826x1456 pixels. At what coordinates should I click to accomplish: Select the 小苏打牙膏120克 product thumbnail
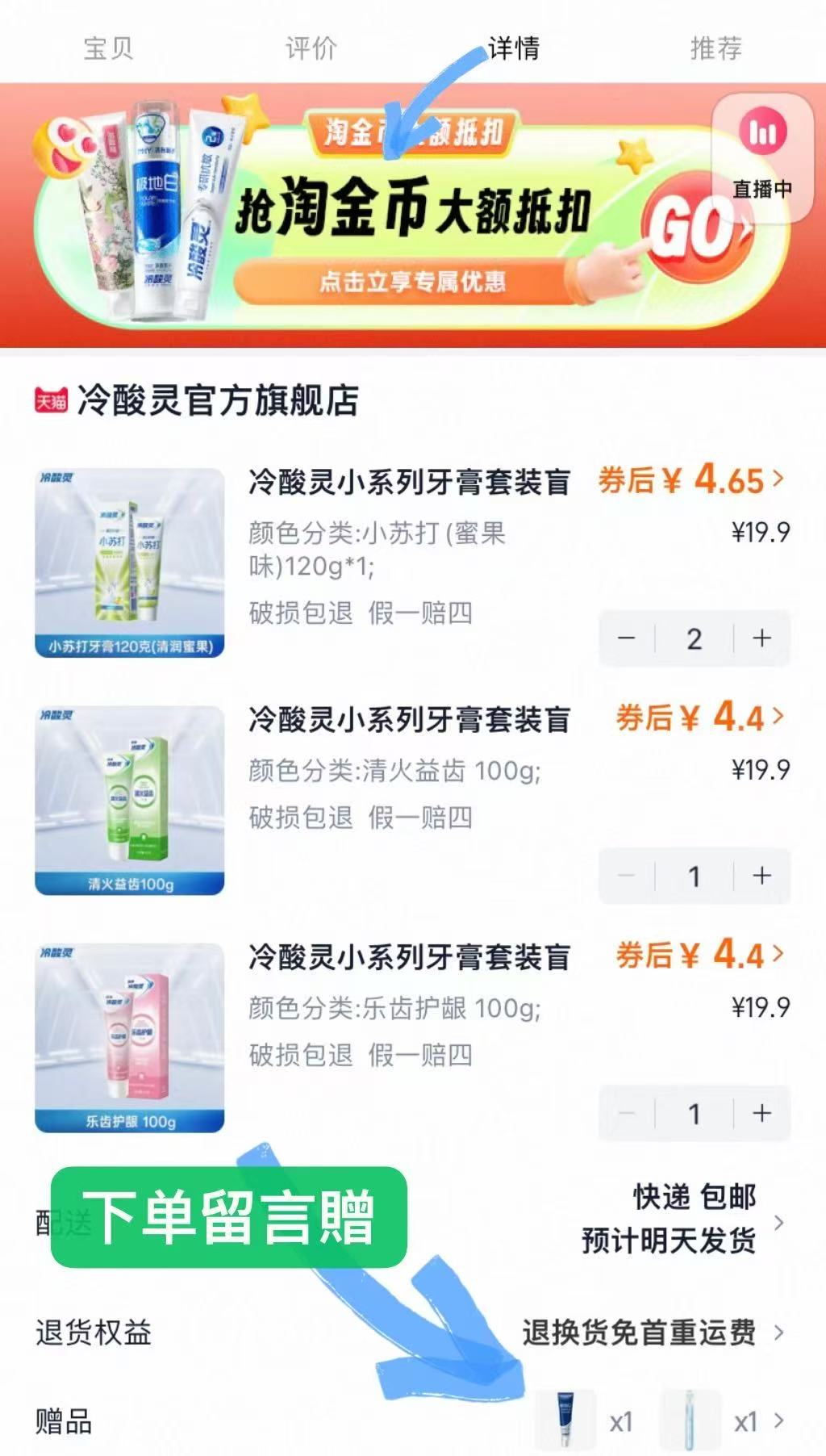click(x=131, y=557)
